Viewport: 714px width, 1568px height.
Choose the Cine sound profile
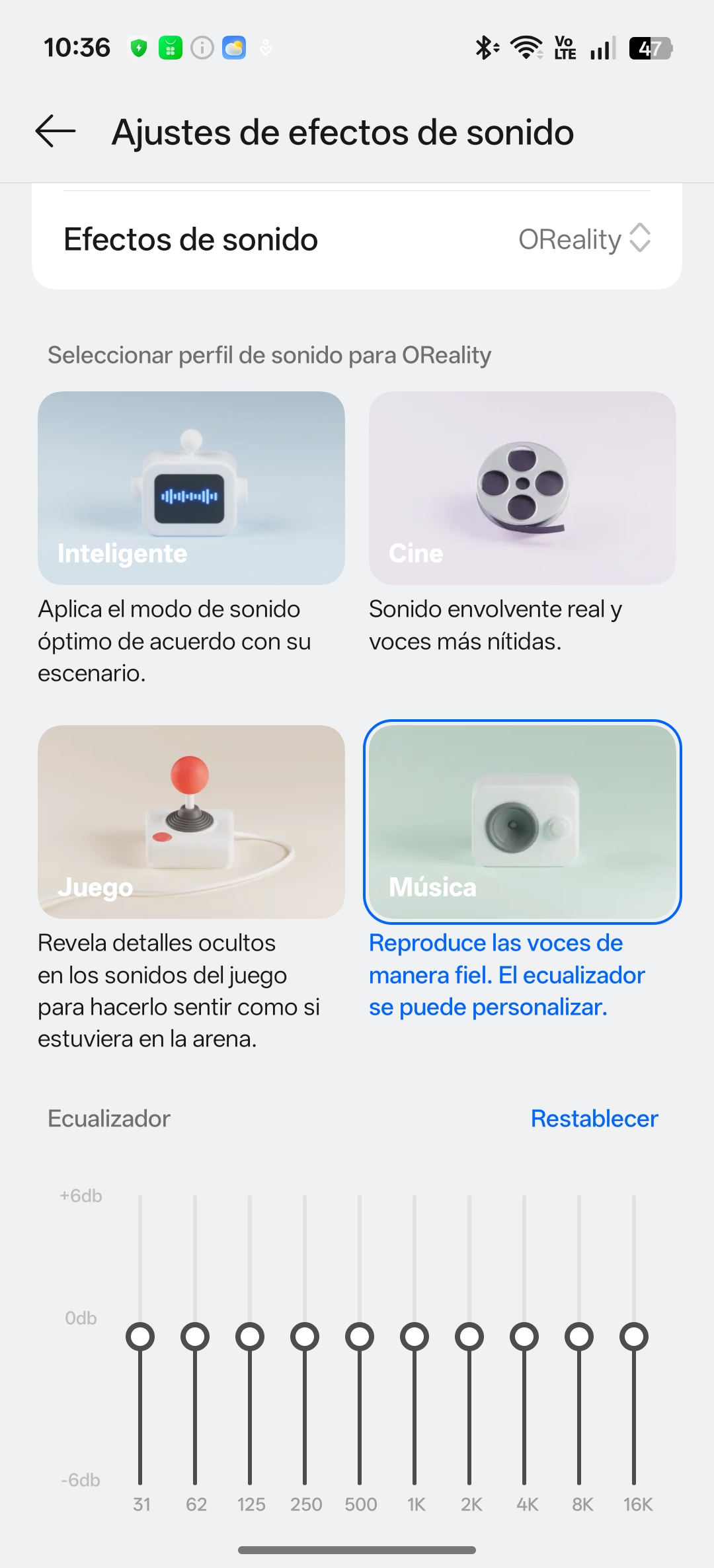point(522,488)
